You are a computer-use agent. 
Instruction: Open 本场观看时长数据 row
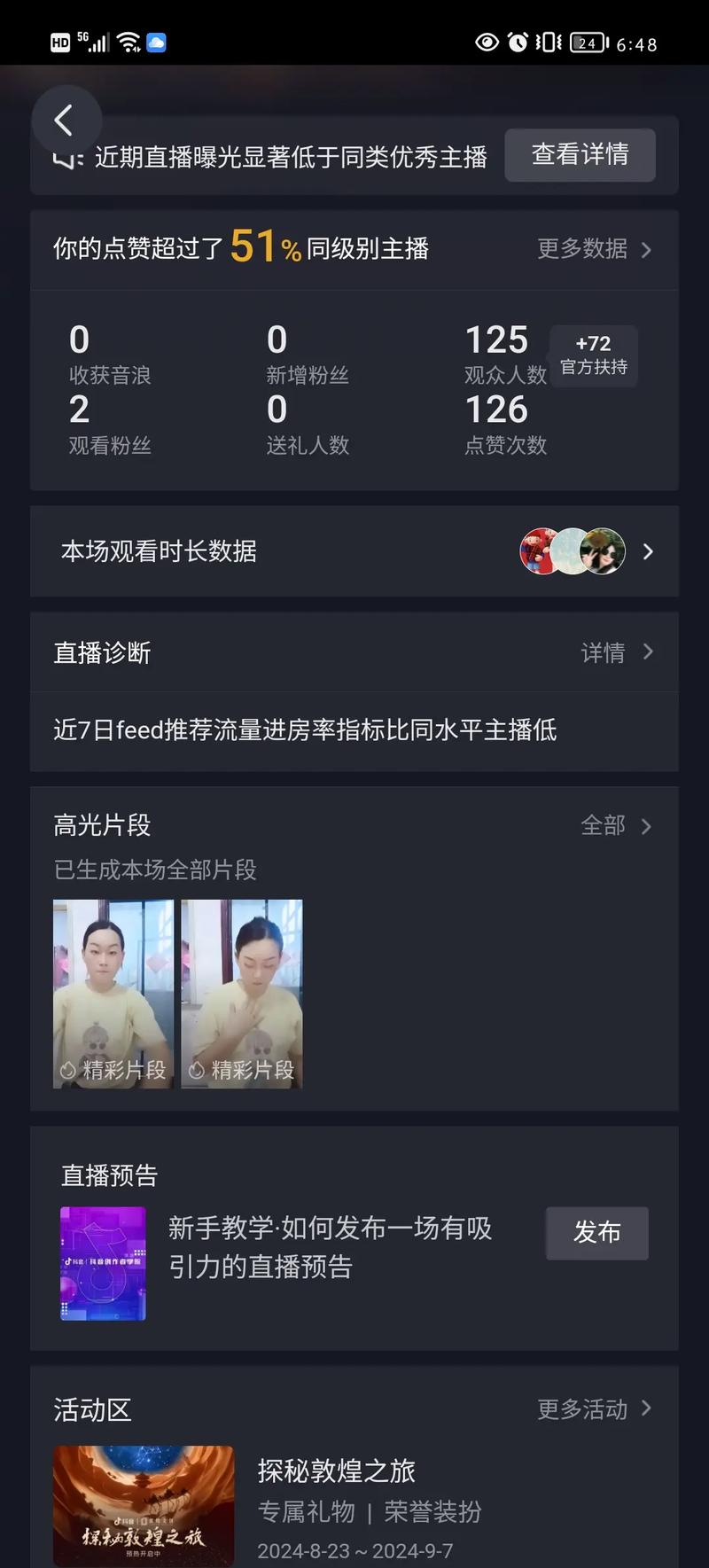pos(354,551)
